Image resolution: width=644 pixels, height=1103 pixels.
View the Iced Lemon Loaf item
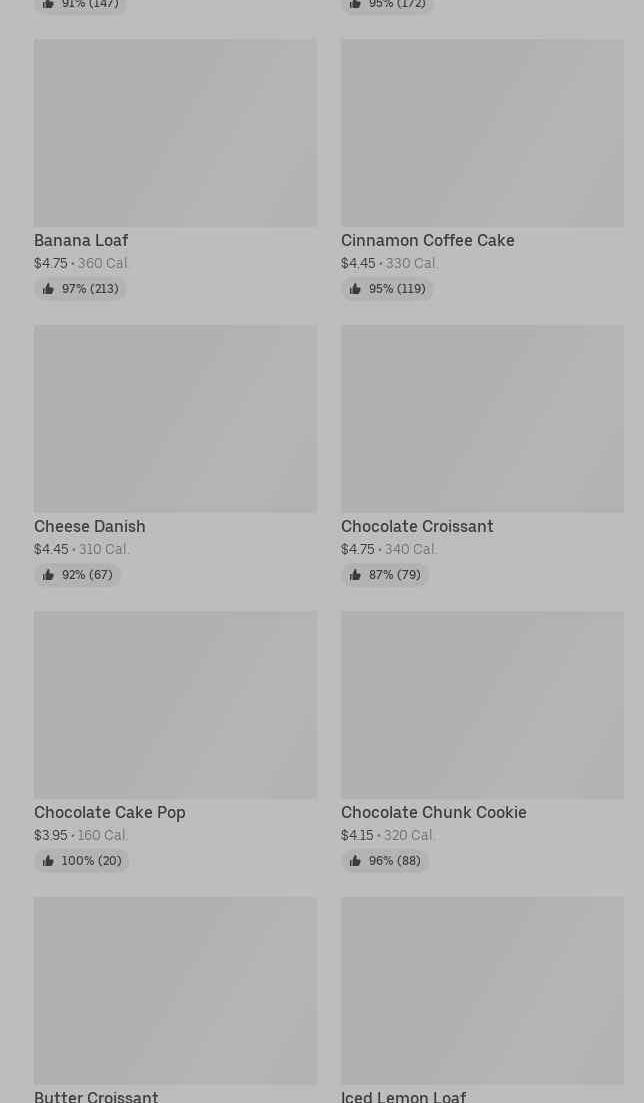click(x=482, y=1000)
